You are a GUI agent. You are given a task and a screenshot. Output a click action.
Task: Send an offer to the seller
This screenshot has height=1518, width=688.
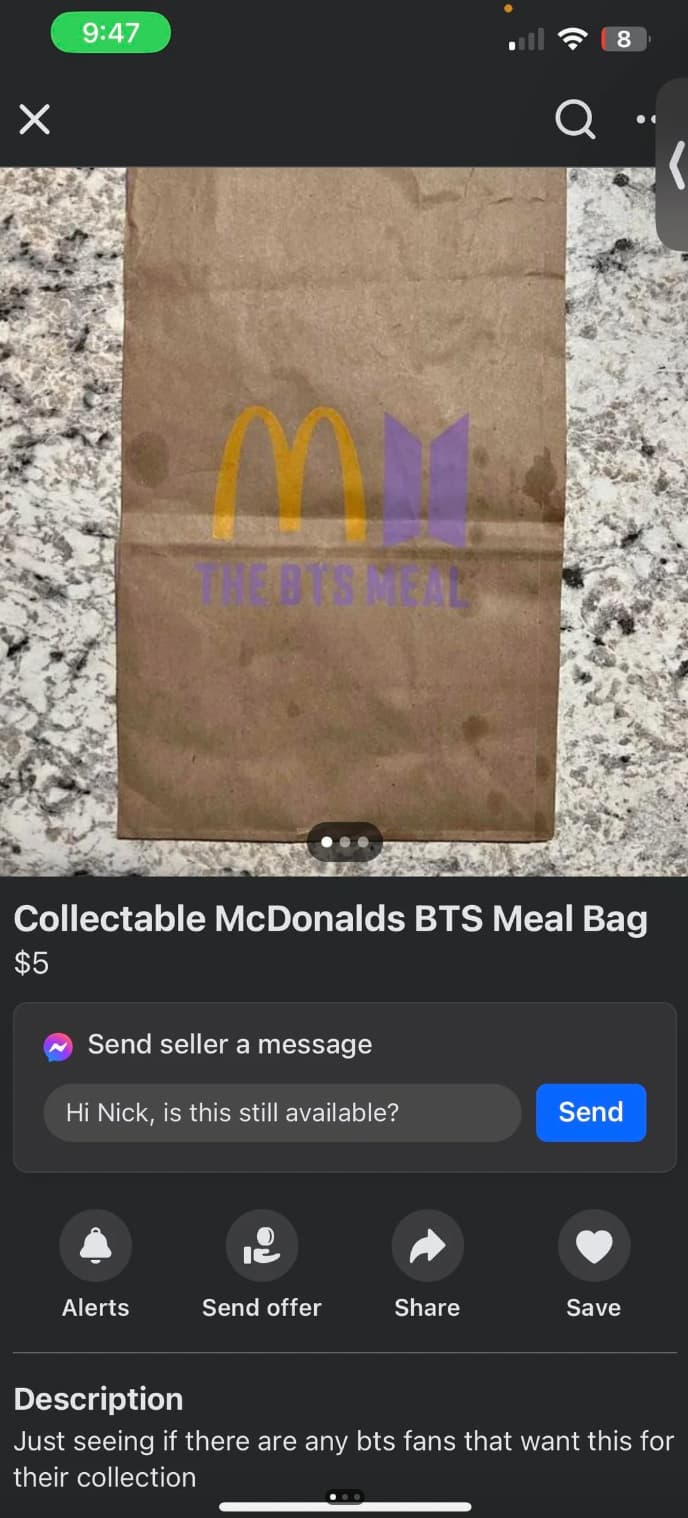coord(261,1246)
